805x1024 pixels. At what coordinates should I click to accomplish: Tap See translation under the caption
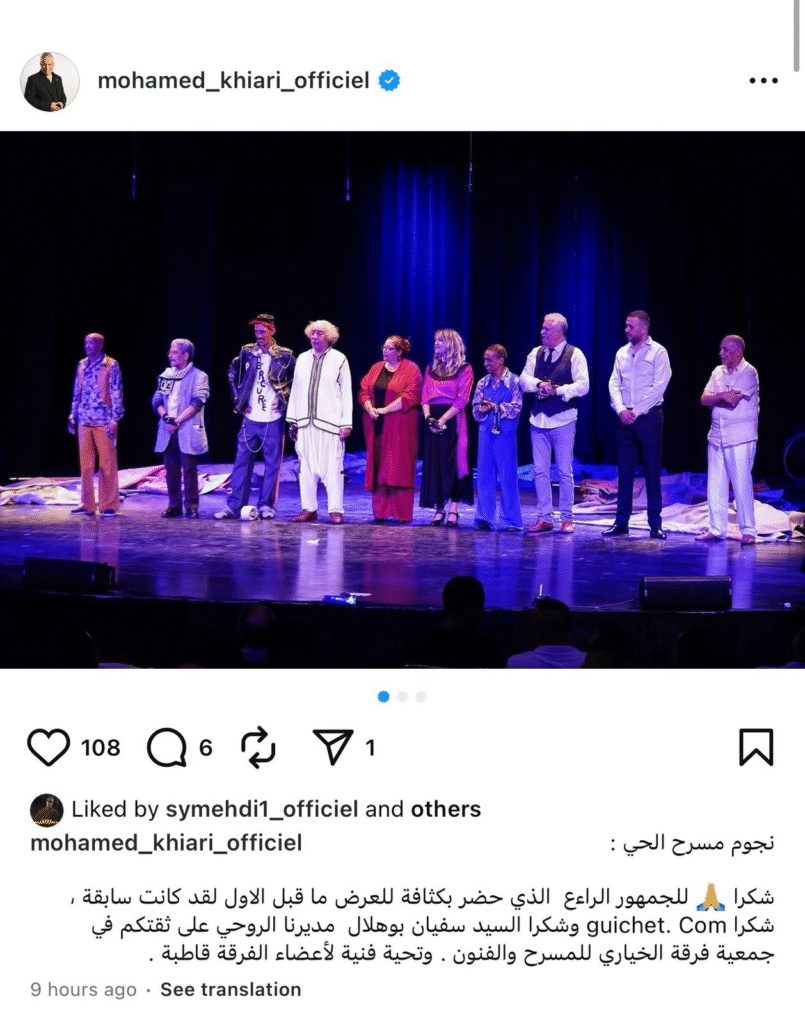[x=230, y=989]
